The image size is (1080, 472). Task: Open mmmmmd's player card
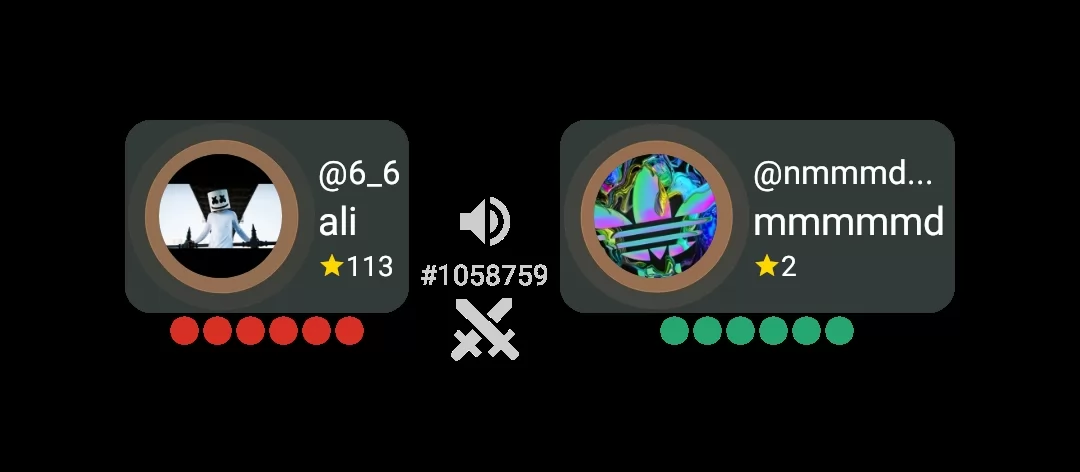[757, 216]
